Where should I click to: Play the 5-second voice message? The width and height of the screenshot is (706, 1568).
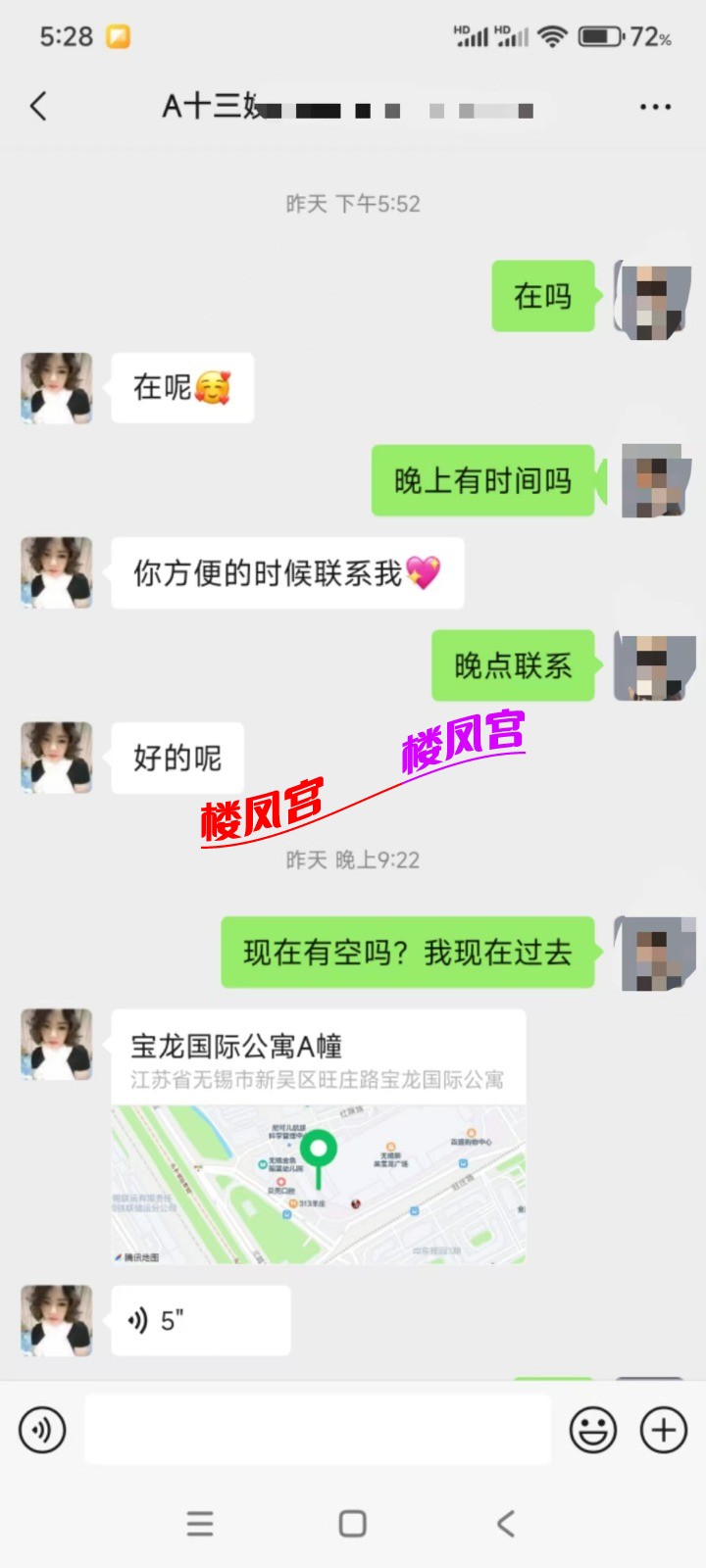pyautogui.click(x=200, y=1320)
